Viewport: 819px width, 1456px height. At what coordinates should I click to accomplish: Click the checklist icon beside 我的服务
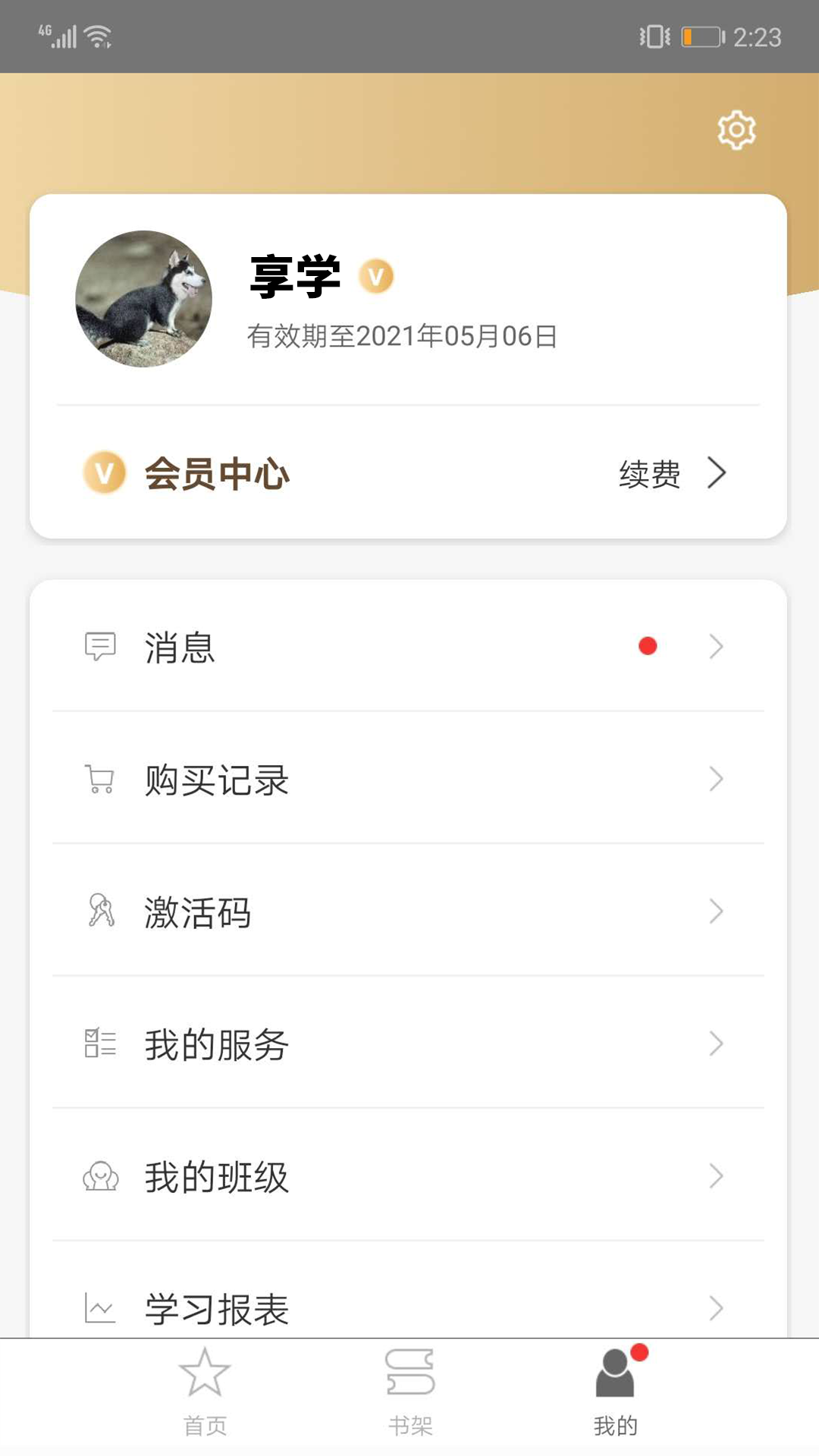99,1043
